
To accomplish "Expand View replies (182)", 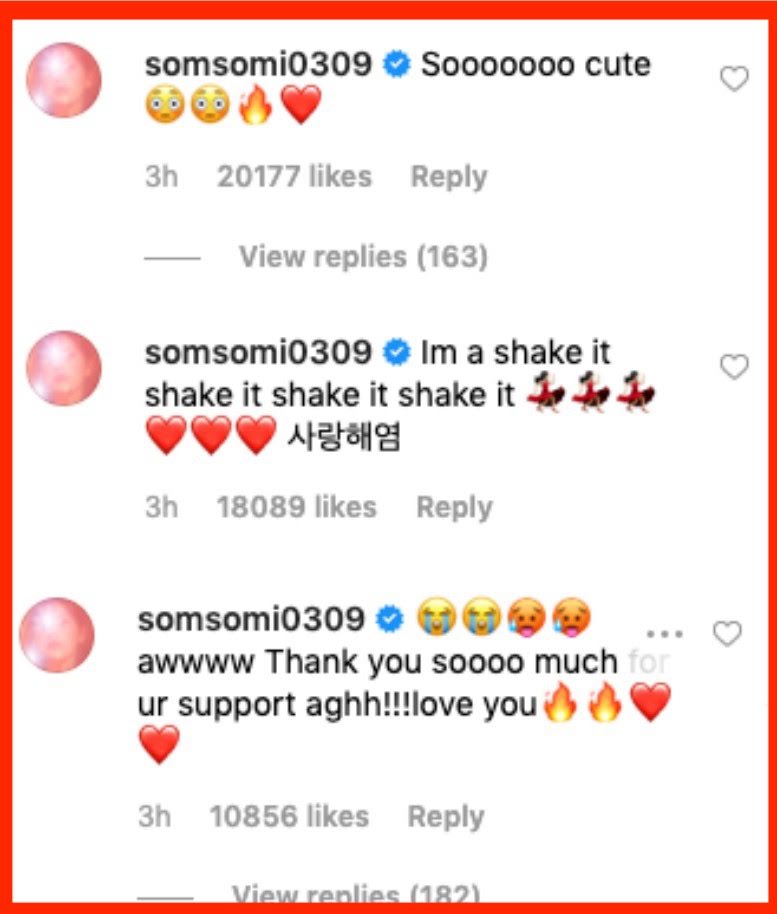I will (x=355, y=893).
